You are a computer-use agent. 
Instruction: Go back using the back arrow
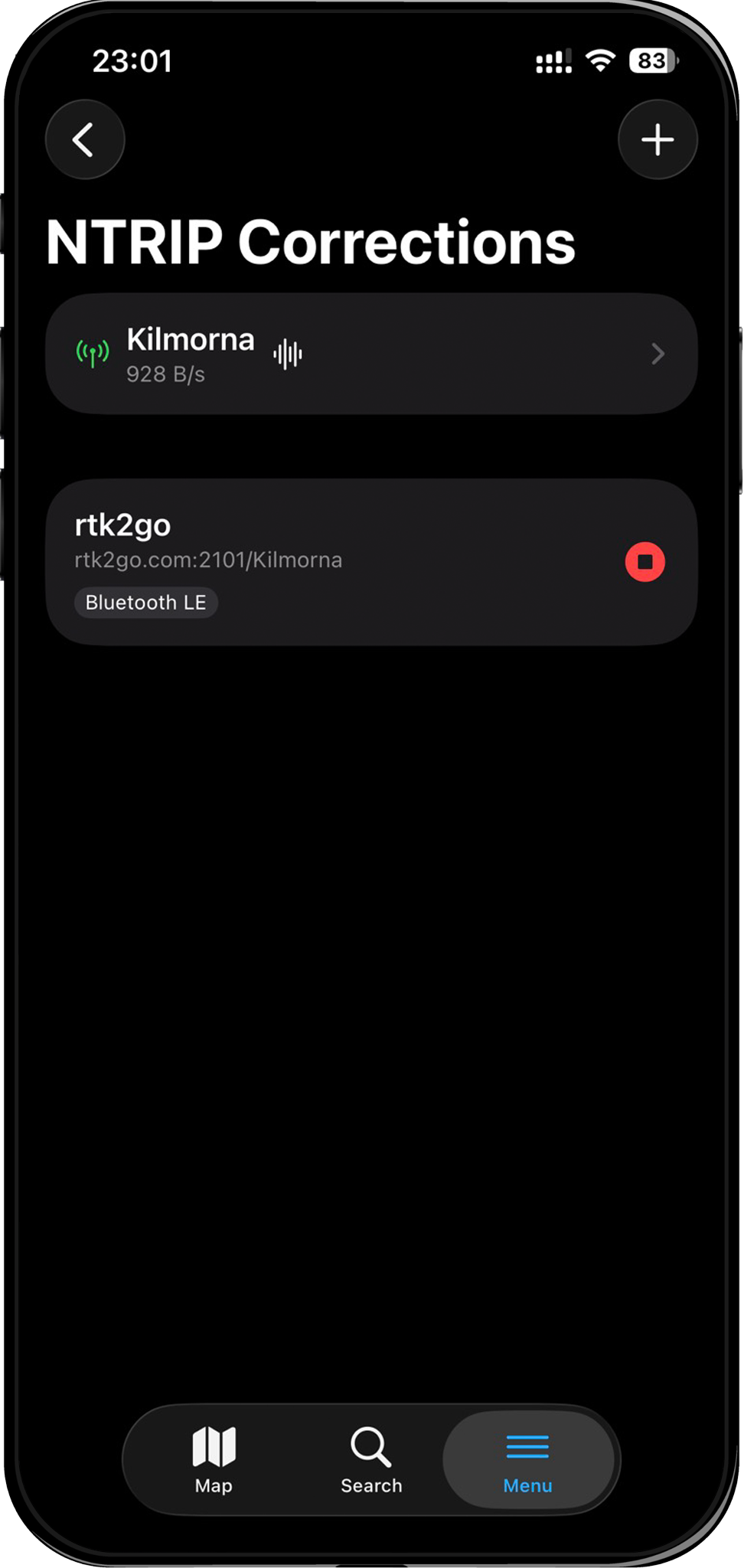pos(84,139)
